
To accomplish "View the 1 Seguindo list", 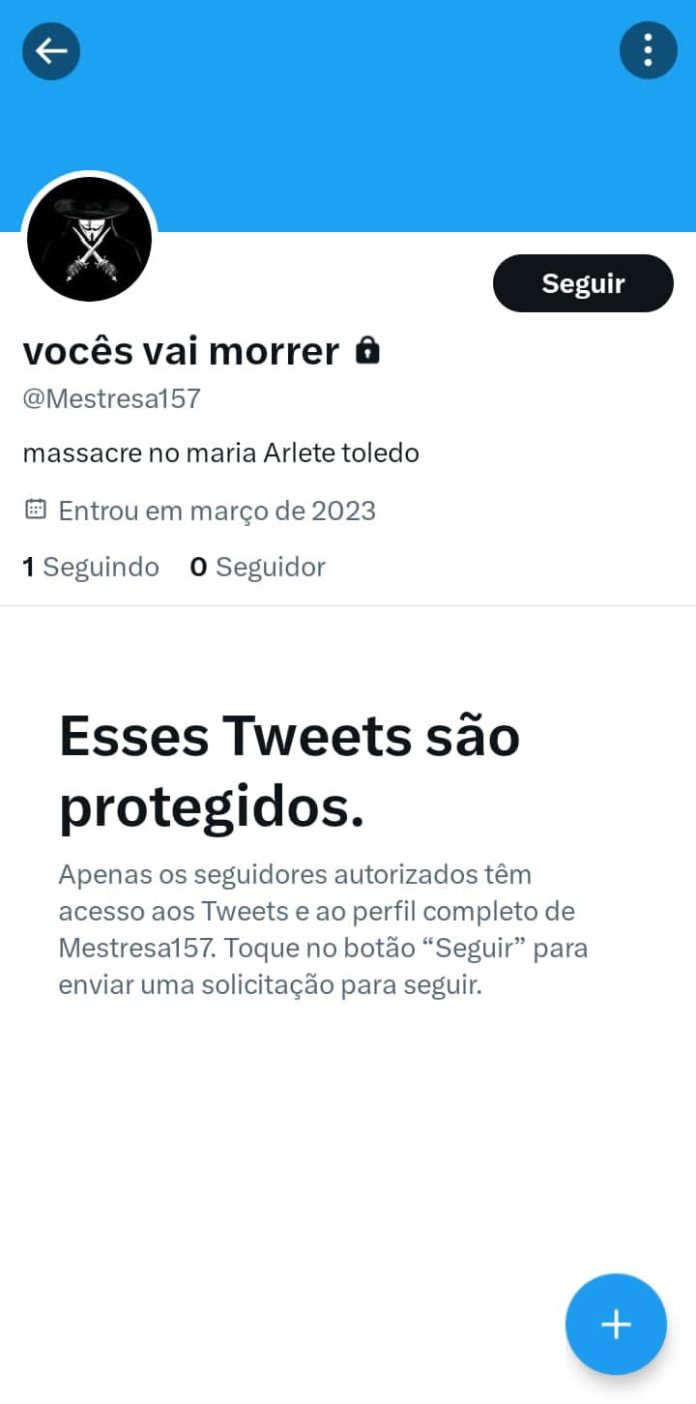I will tap(91, 568).
